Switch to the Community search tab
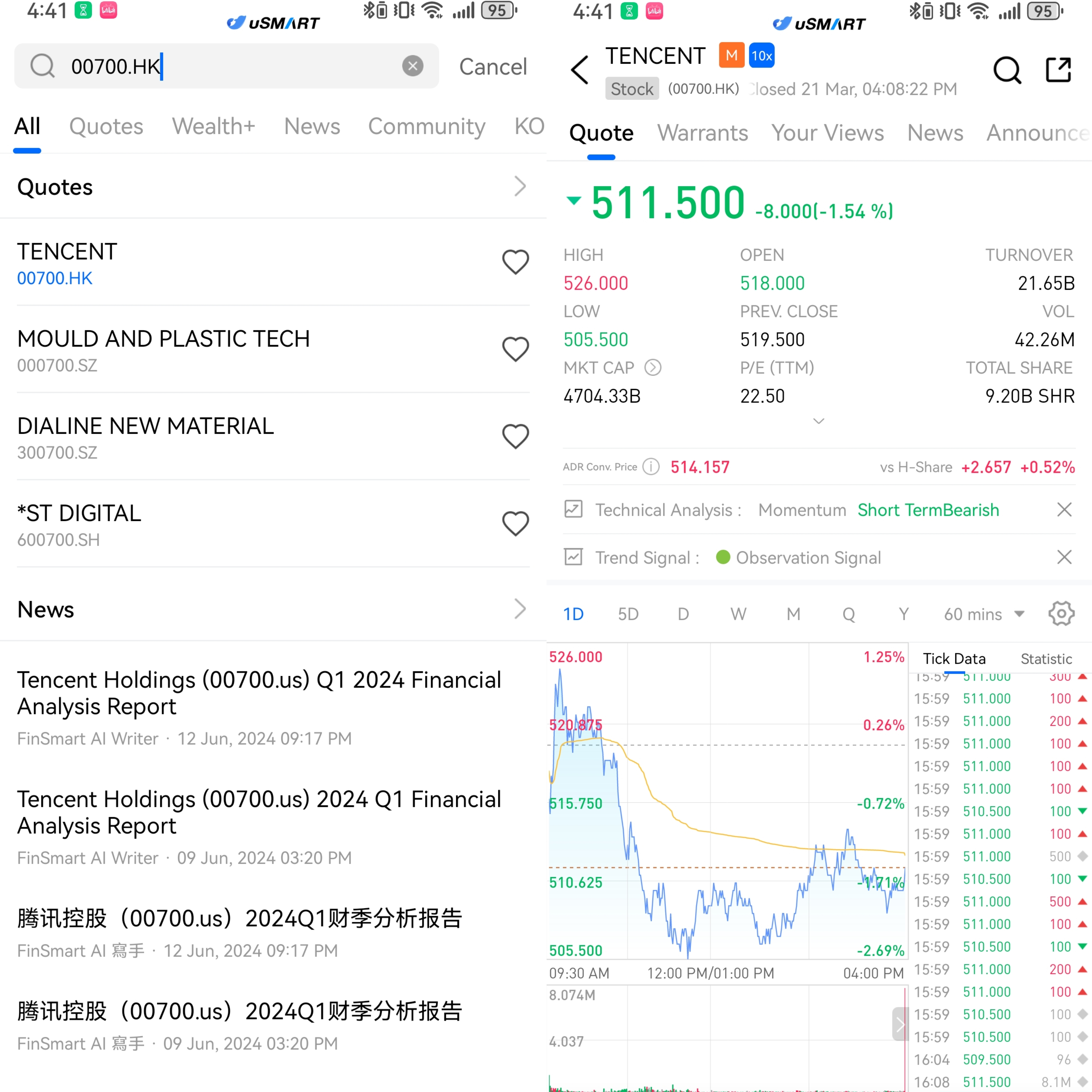The height and width of the screenshot is (1092, 1092). click(x=426, y=126)
